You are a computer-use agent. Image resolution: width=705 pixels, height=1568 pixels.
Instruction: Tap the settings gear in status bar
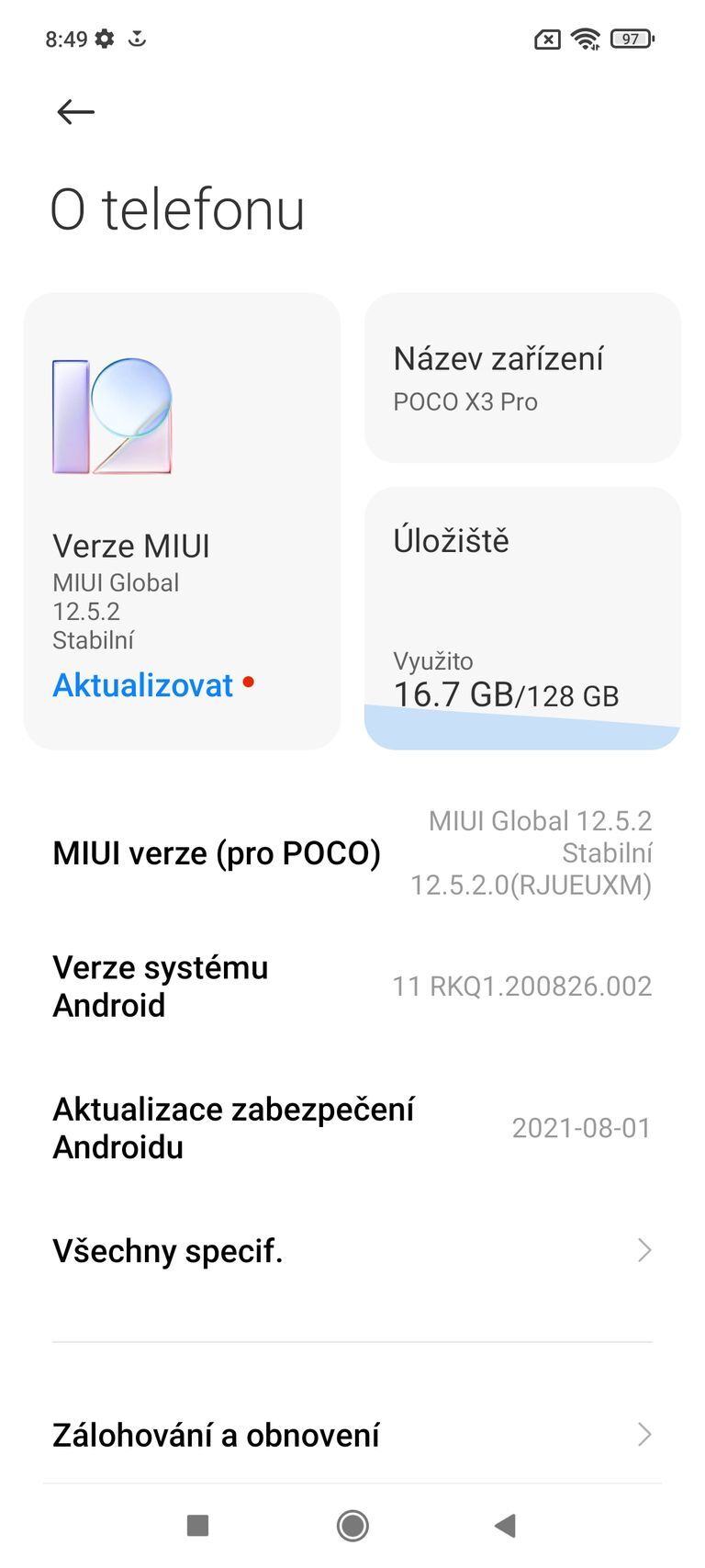[x=104, y=39]
